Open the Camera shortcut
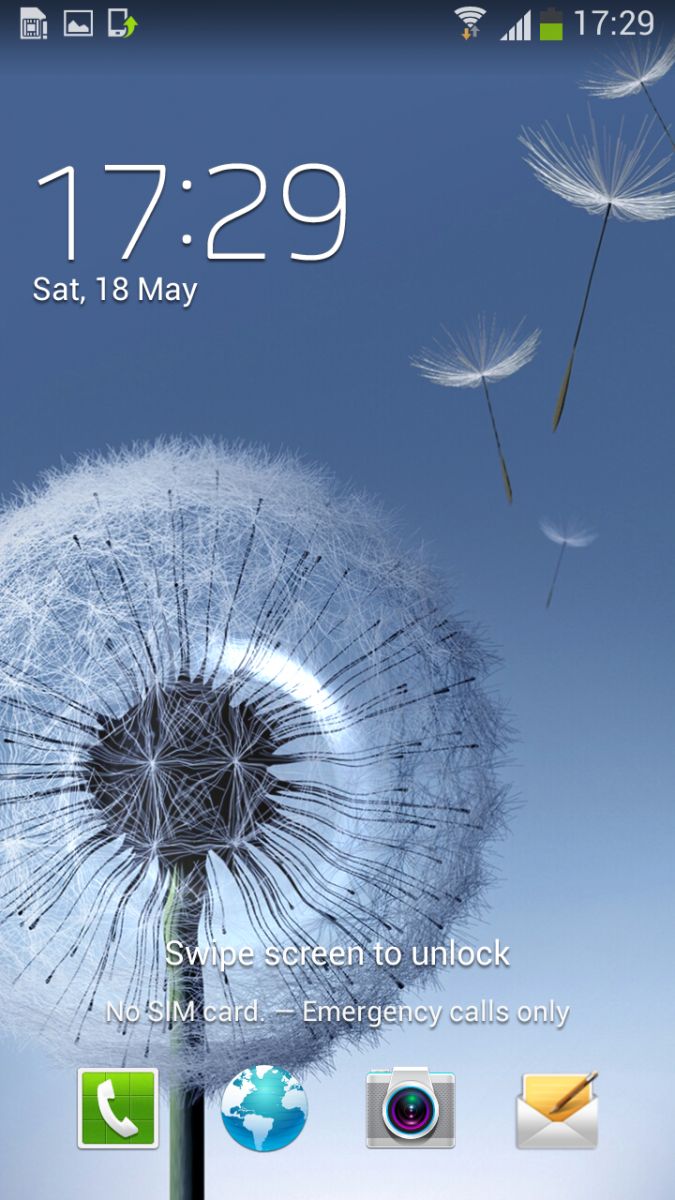 [x=411, y=1108]
